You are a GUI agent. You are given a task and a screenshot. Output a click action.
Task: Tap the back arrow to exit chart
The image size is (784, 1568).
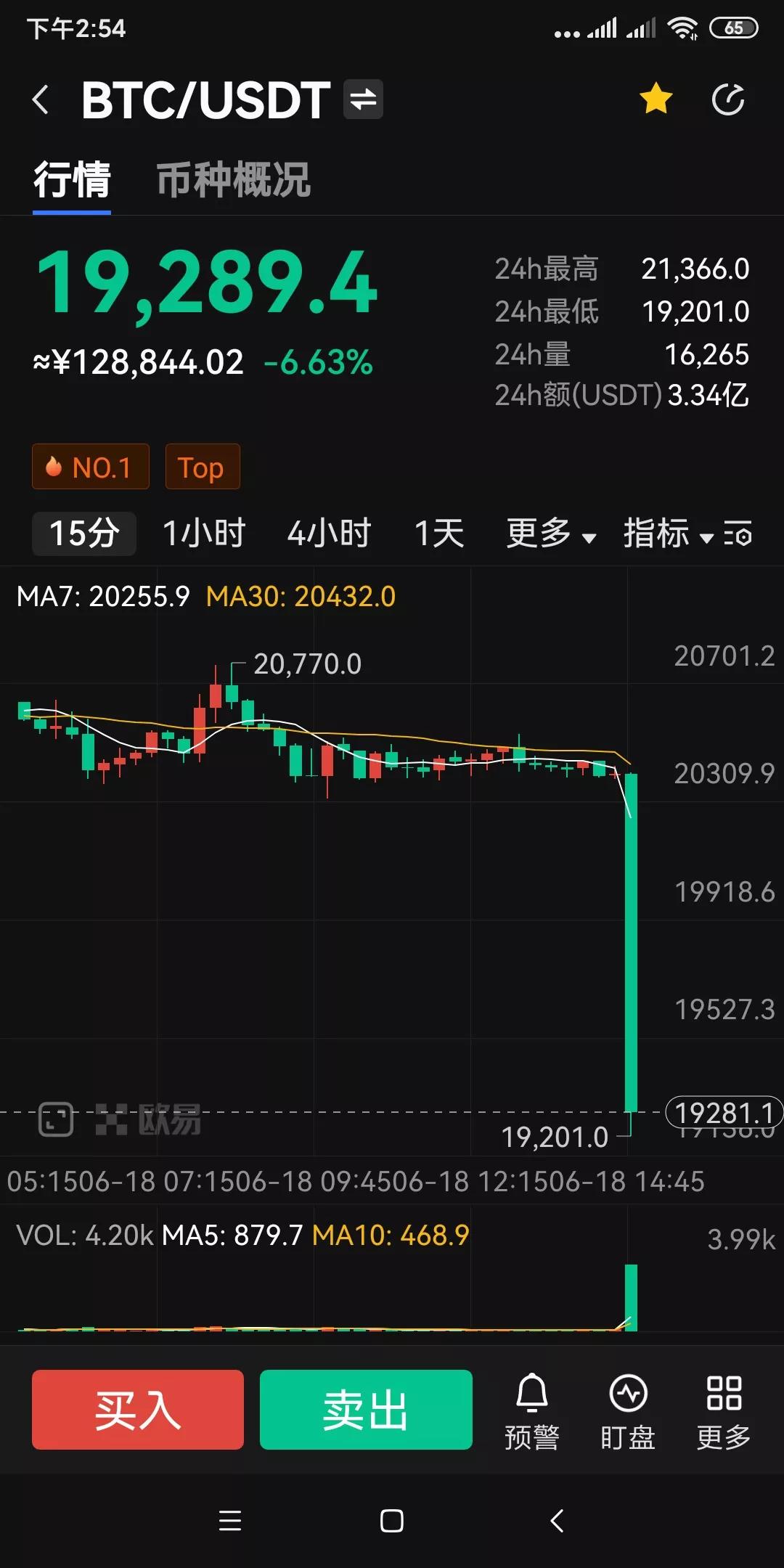click(41, 99)
